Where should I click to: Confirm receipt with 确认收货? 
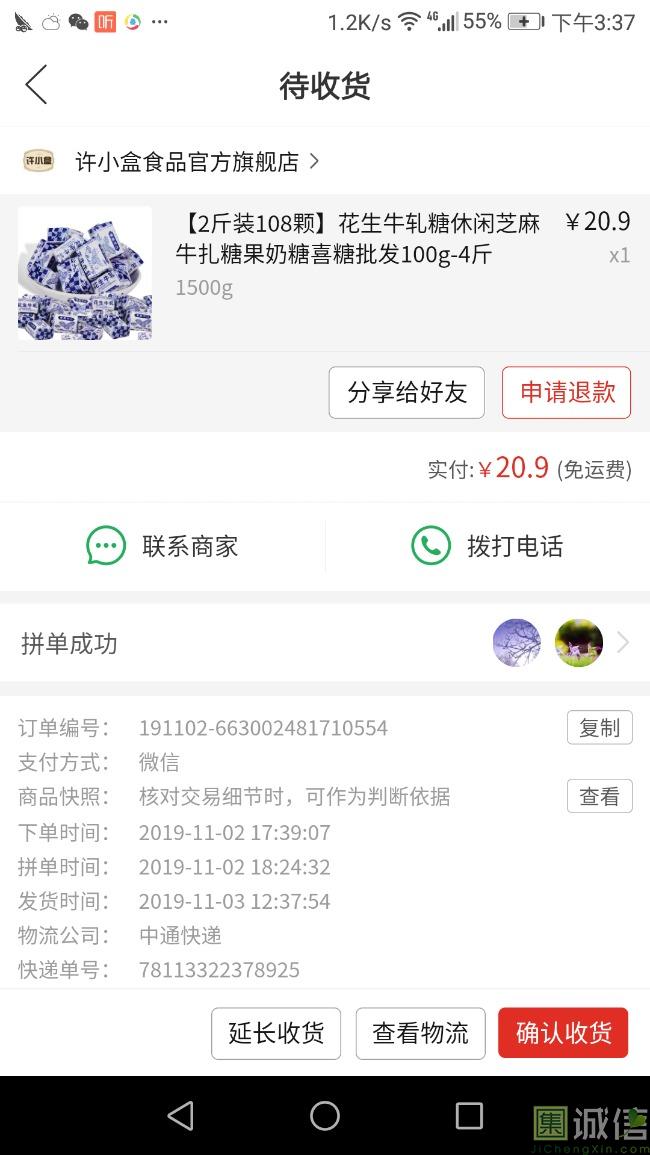click(x=563, y=1033)
